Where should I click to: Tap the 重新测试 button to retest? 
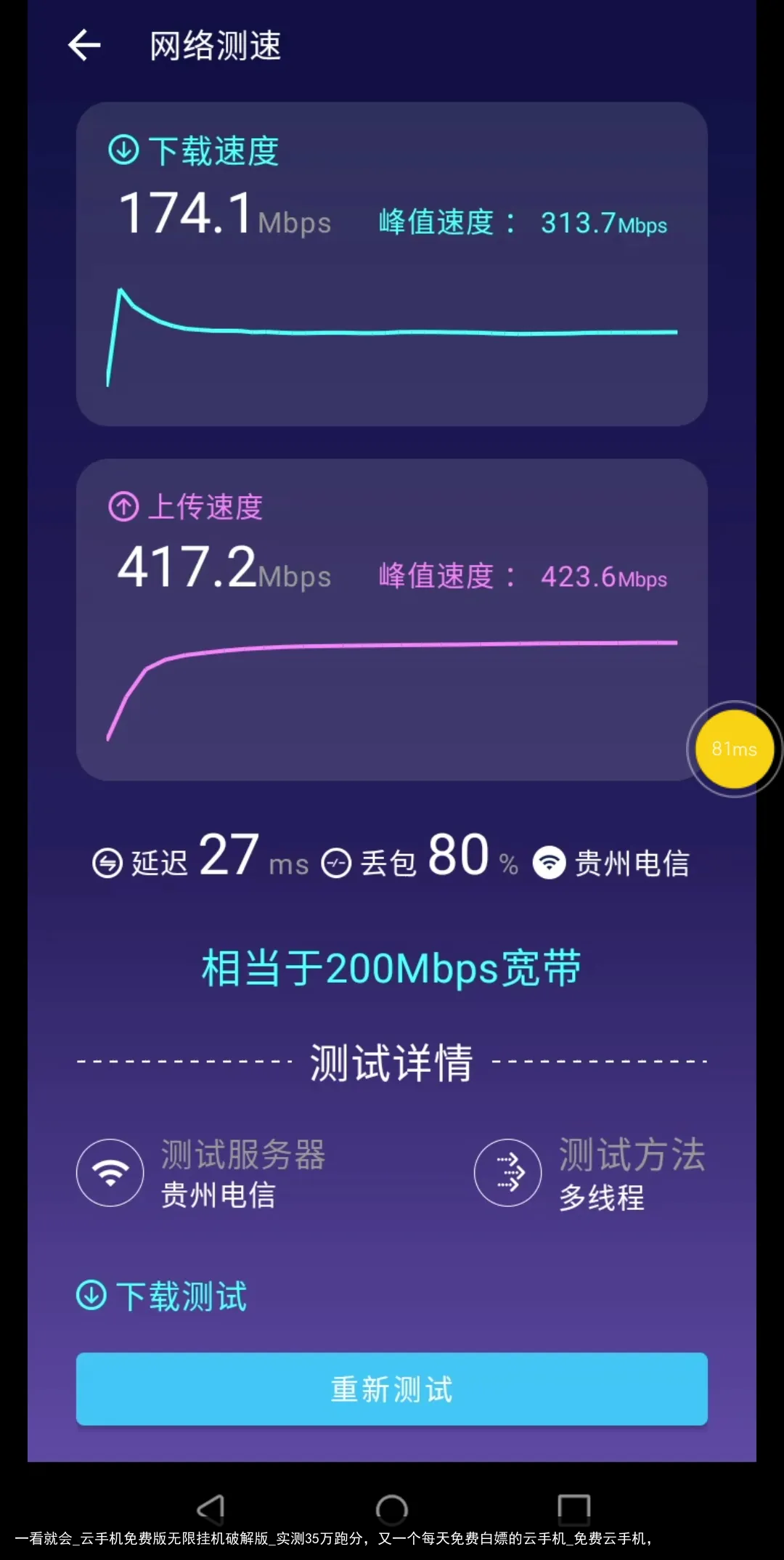pos(392,1389)
